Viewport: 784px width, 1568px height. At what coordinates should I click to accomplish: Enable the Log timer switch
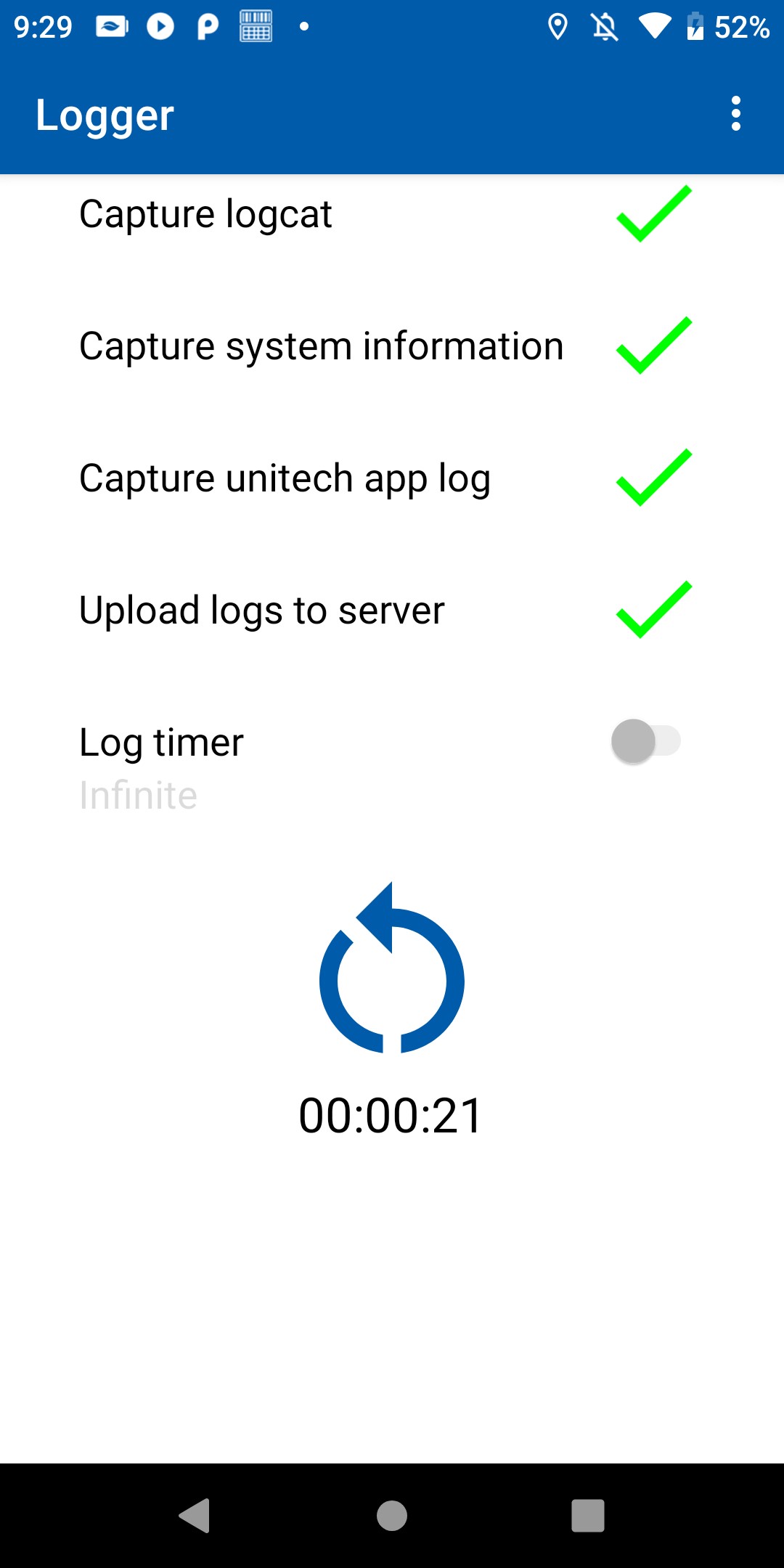646,741
